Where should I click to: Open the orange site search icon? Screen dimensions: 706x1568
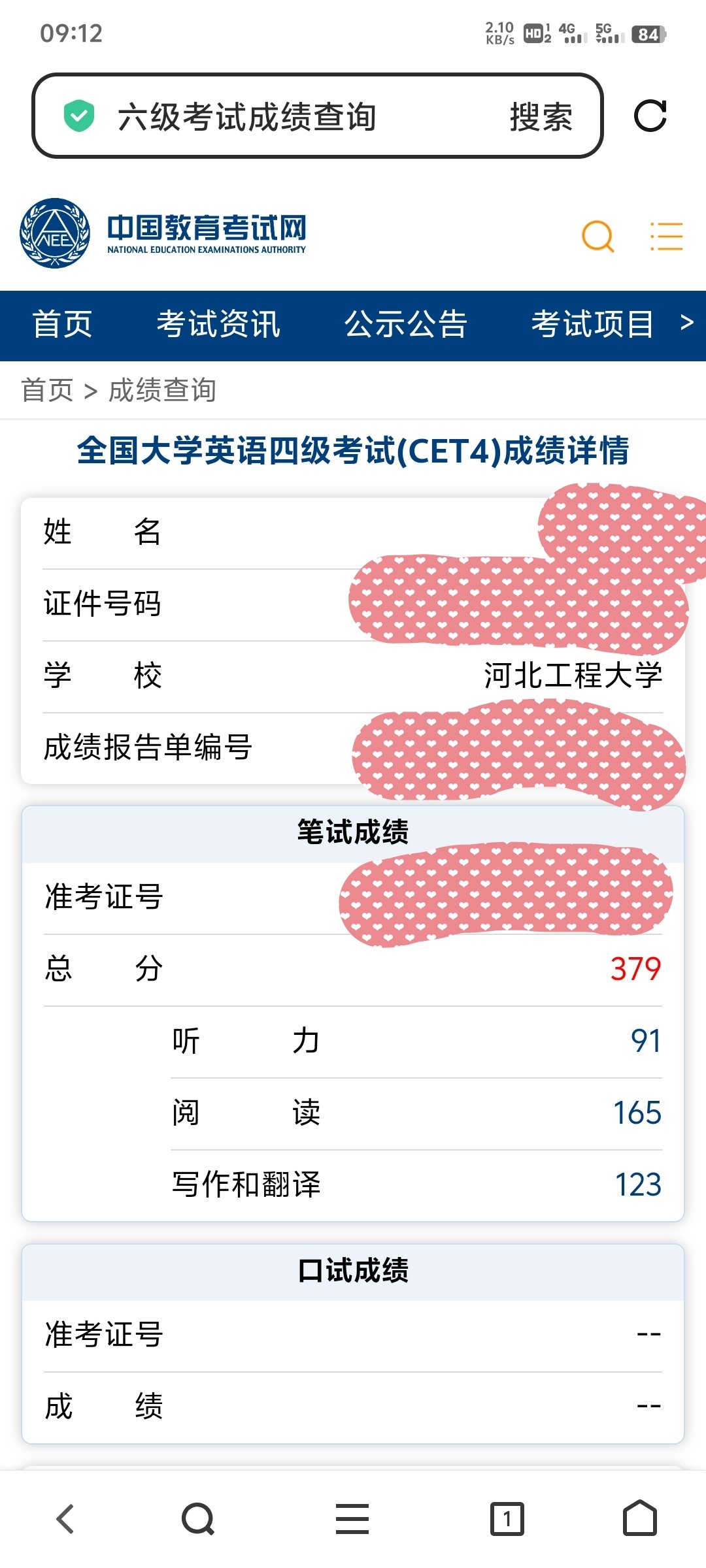(597, 236)
